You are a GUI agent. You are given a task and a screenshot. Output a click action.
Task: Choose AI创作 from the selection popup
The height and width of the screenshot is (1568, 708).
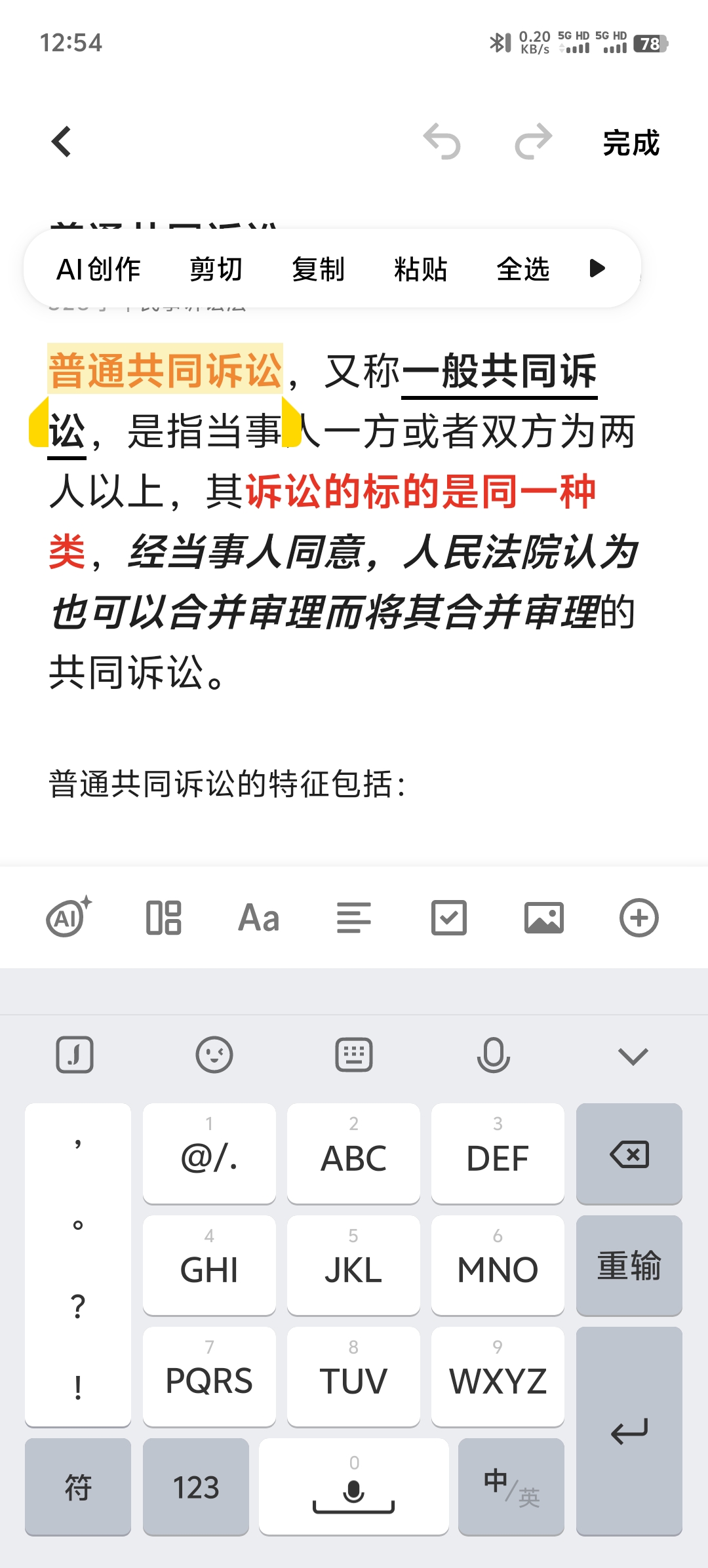pyautogui.click(x=99, y=269)
